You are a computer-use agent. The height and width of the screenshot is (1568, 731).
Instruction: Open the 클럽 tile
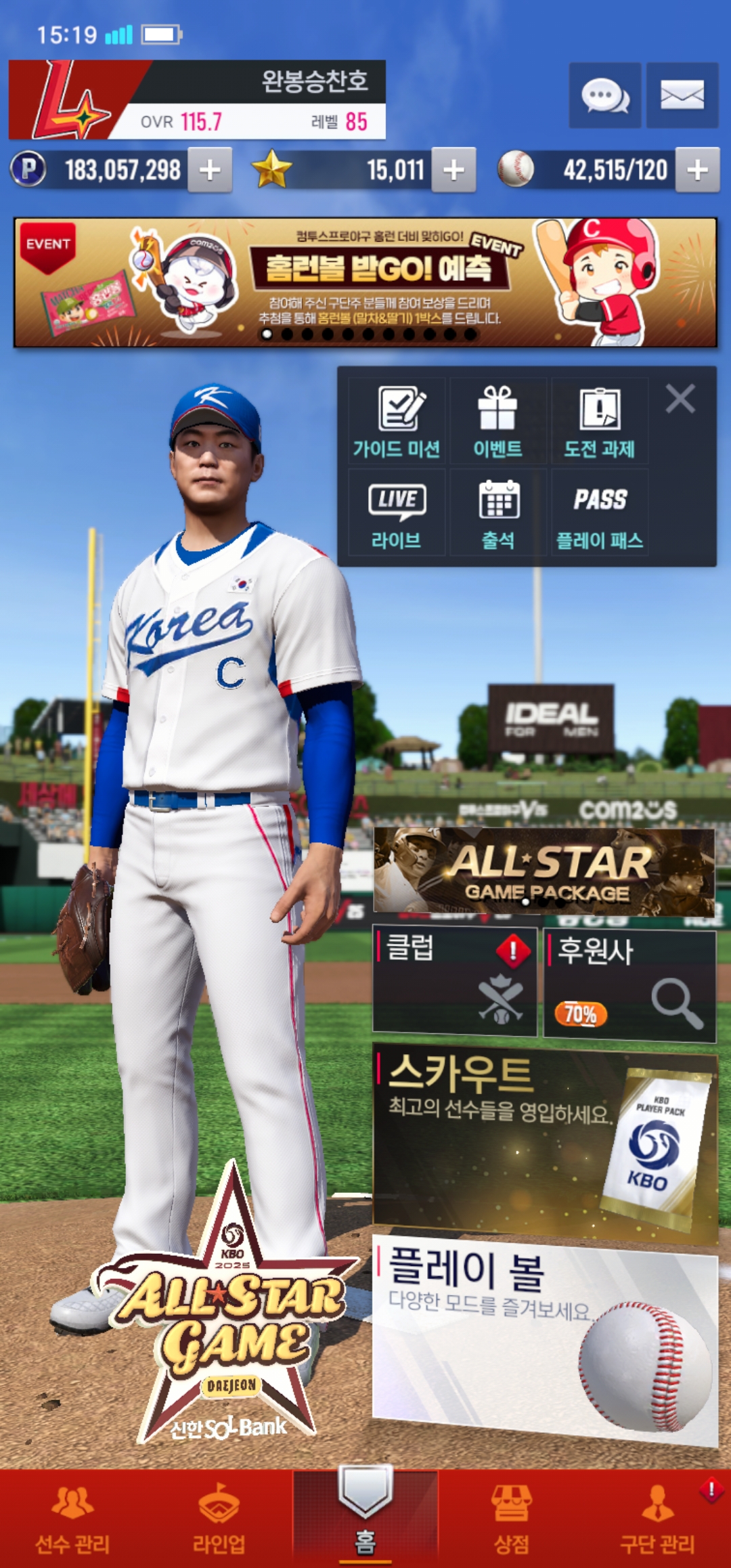(454, 982)
